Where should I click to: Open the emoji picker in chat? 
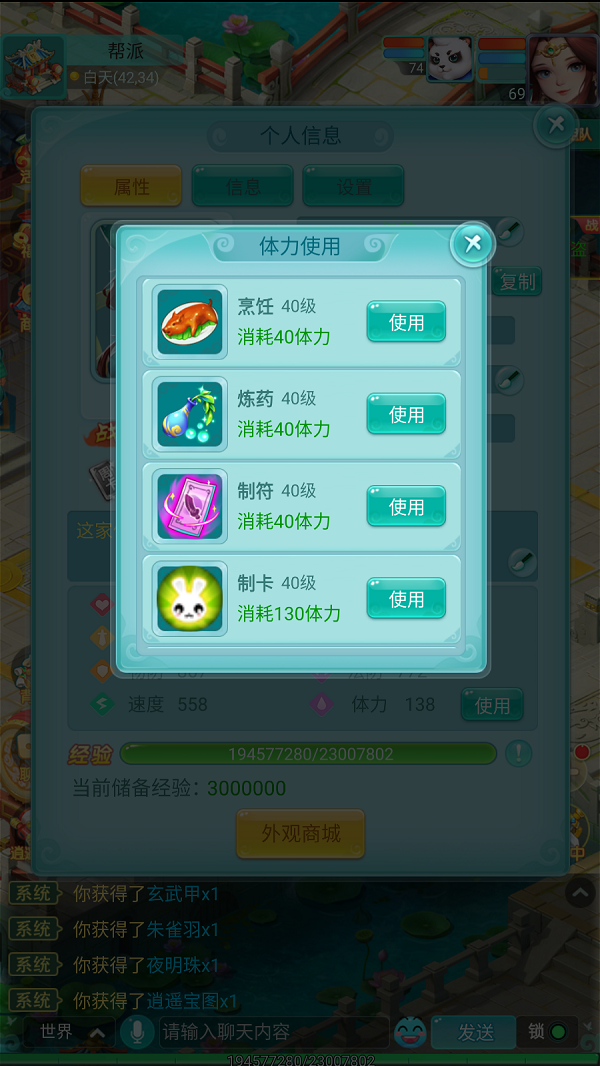tap(408, 1032)
